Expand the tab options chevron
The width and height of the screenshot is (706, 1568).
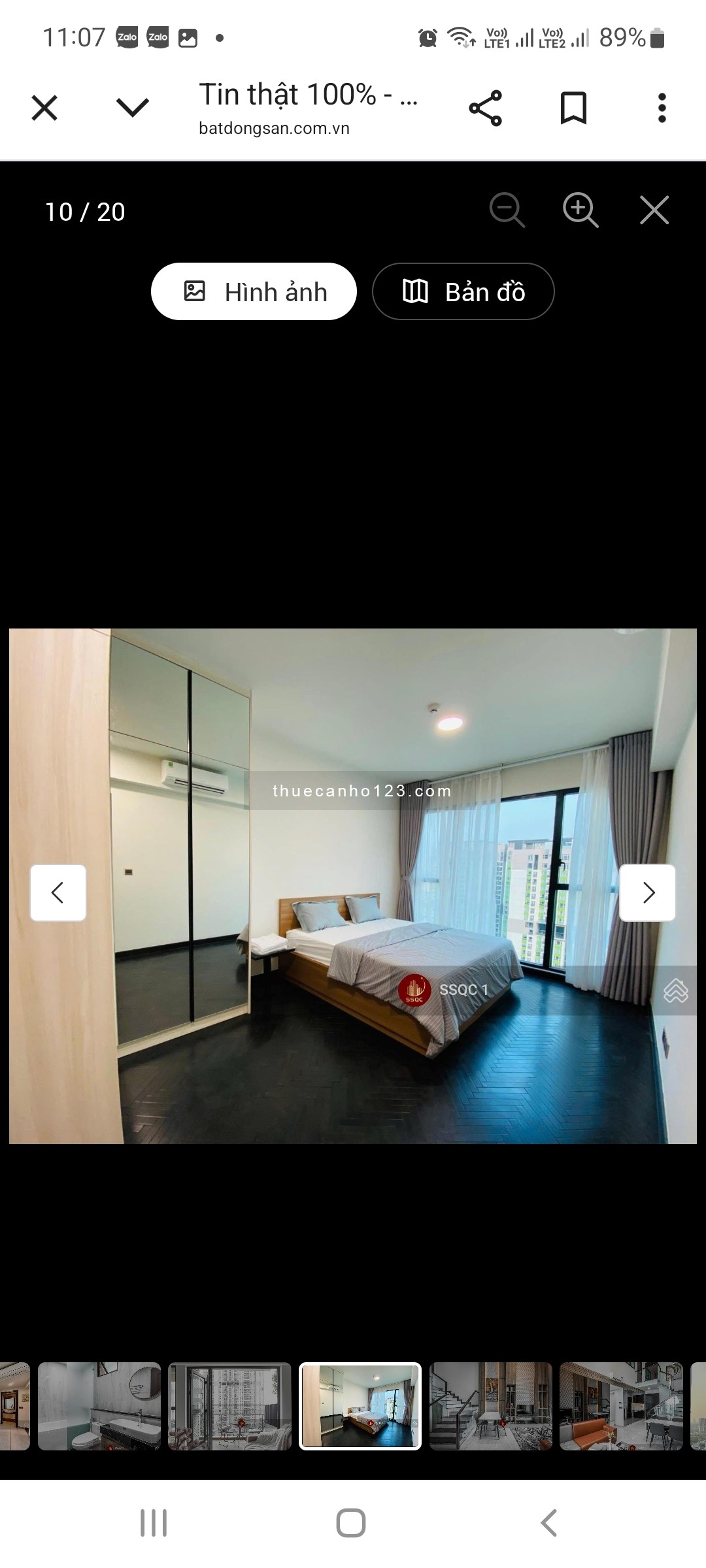tap(133, 108)
